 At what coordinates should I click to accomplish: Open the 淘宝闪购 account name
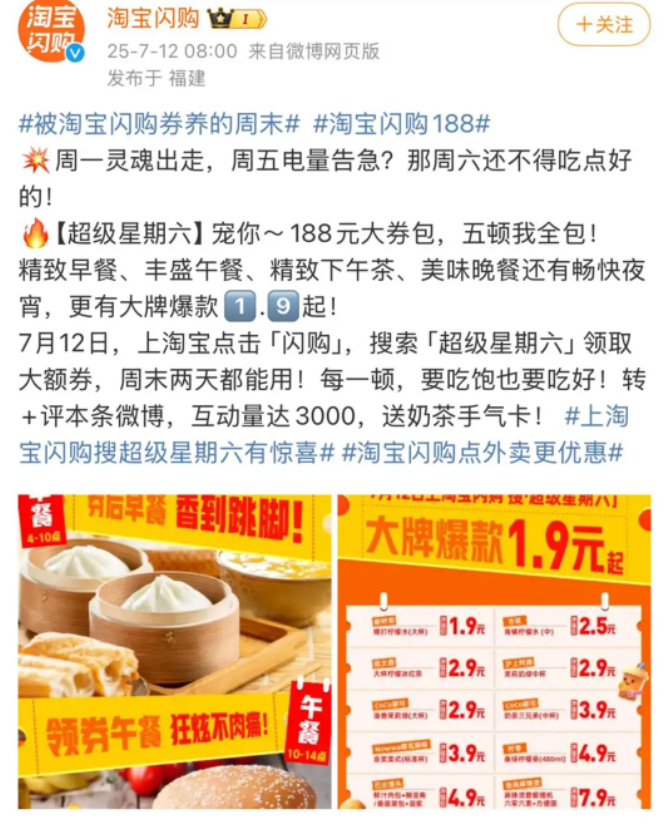(x=152, y=17)
